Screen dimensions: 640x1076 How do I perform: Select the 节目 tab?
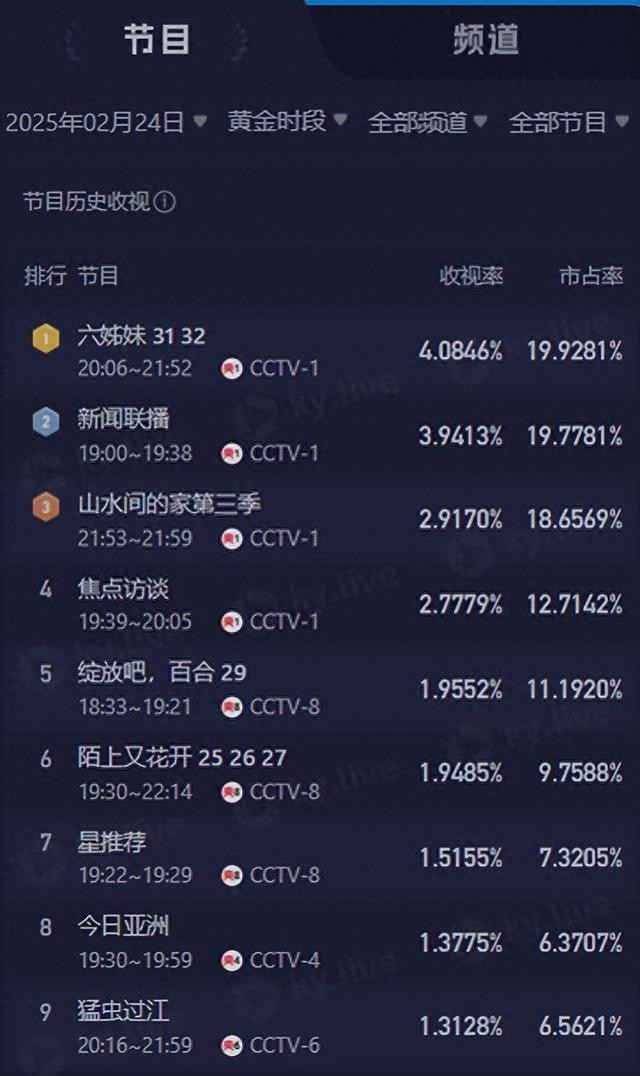coord(157,39)
